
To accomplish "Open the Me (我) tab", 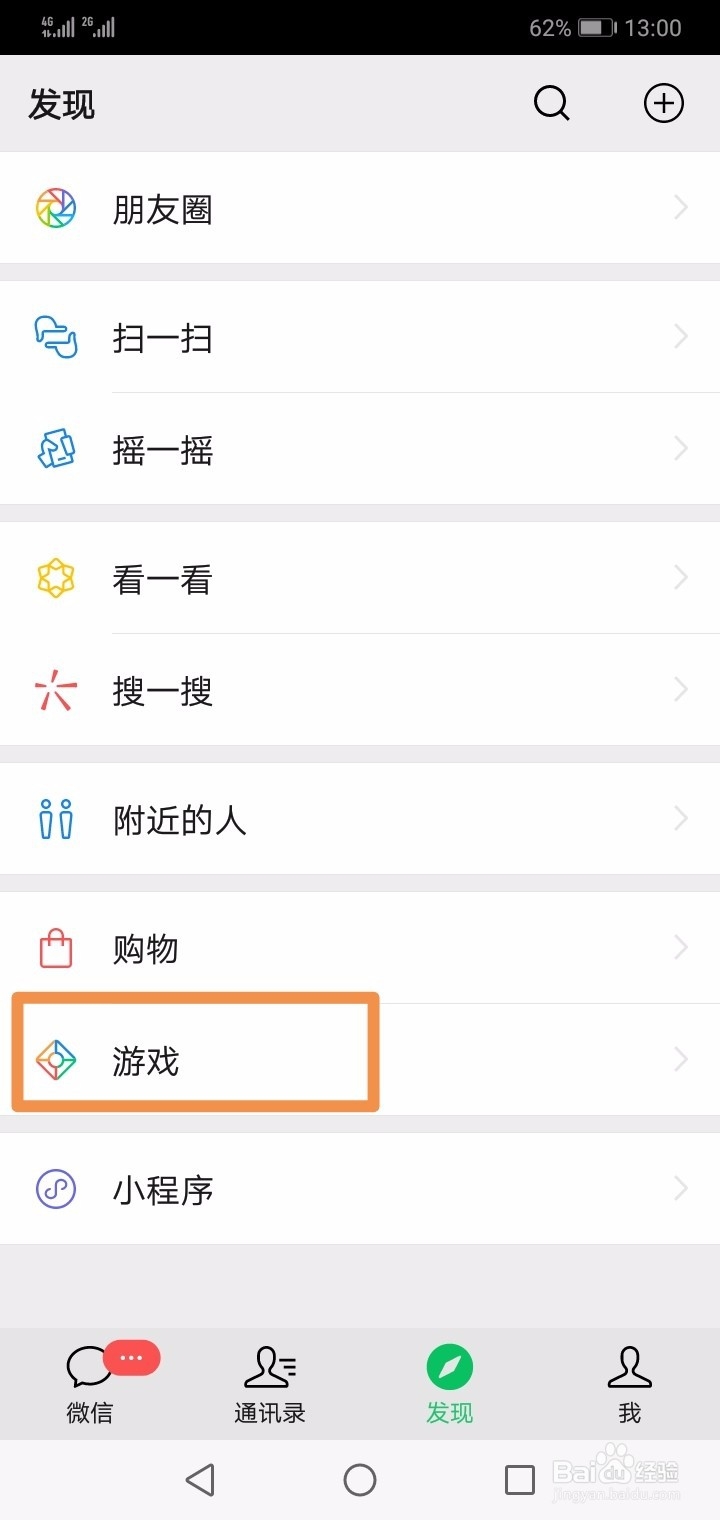I will click(x=629, y=1385).
